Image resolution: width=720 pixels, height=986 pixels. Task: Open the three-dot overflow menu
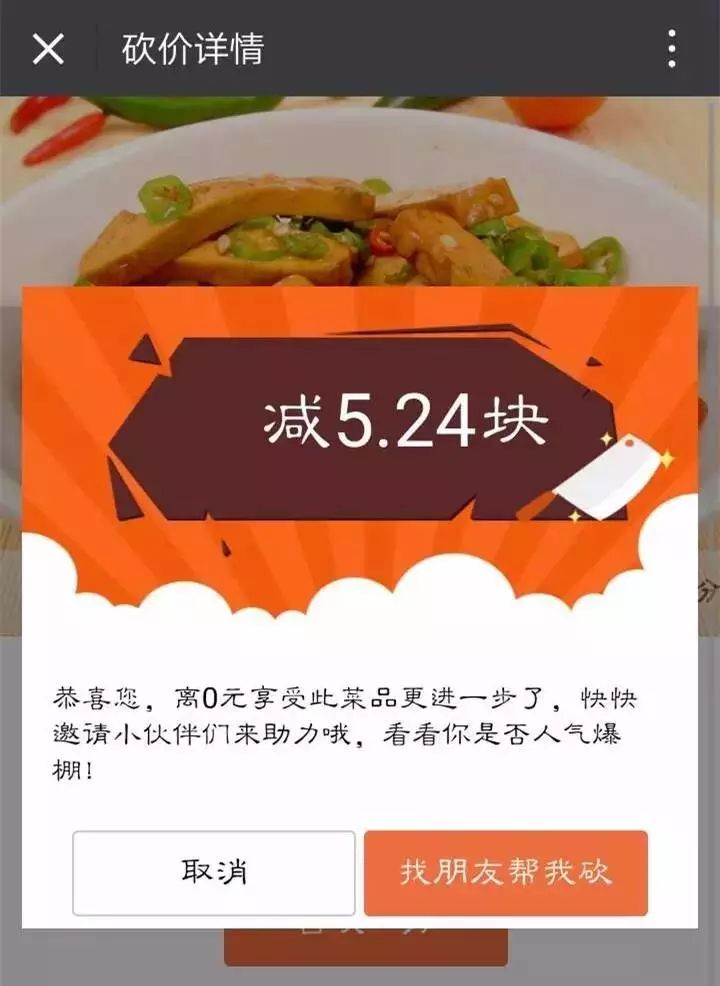click(672, 48)
